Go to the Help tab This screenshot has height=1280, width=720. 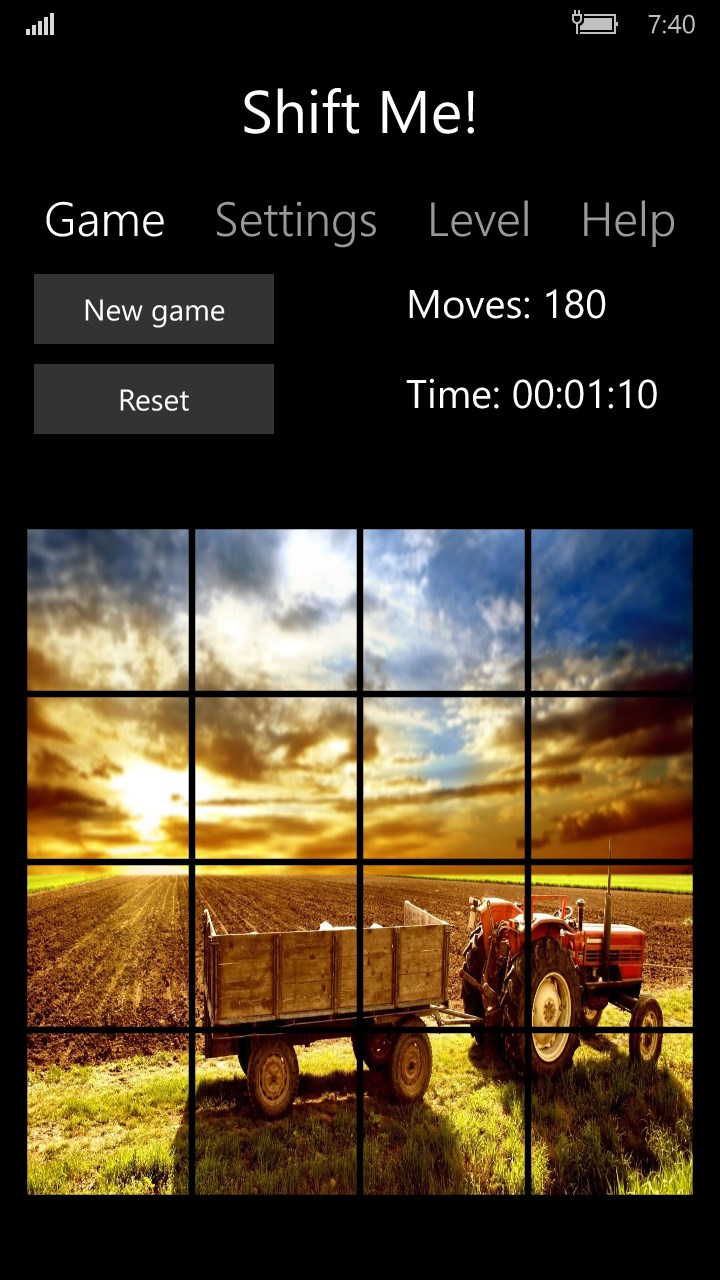pyautogui.click(x=628, y=221)
